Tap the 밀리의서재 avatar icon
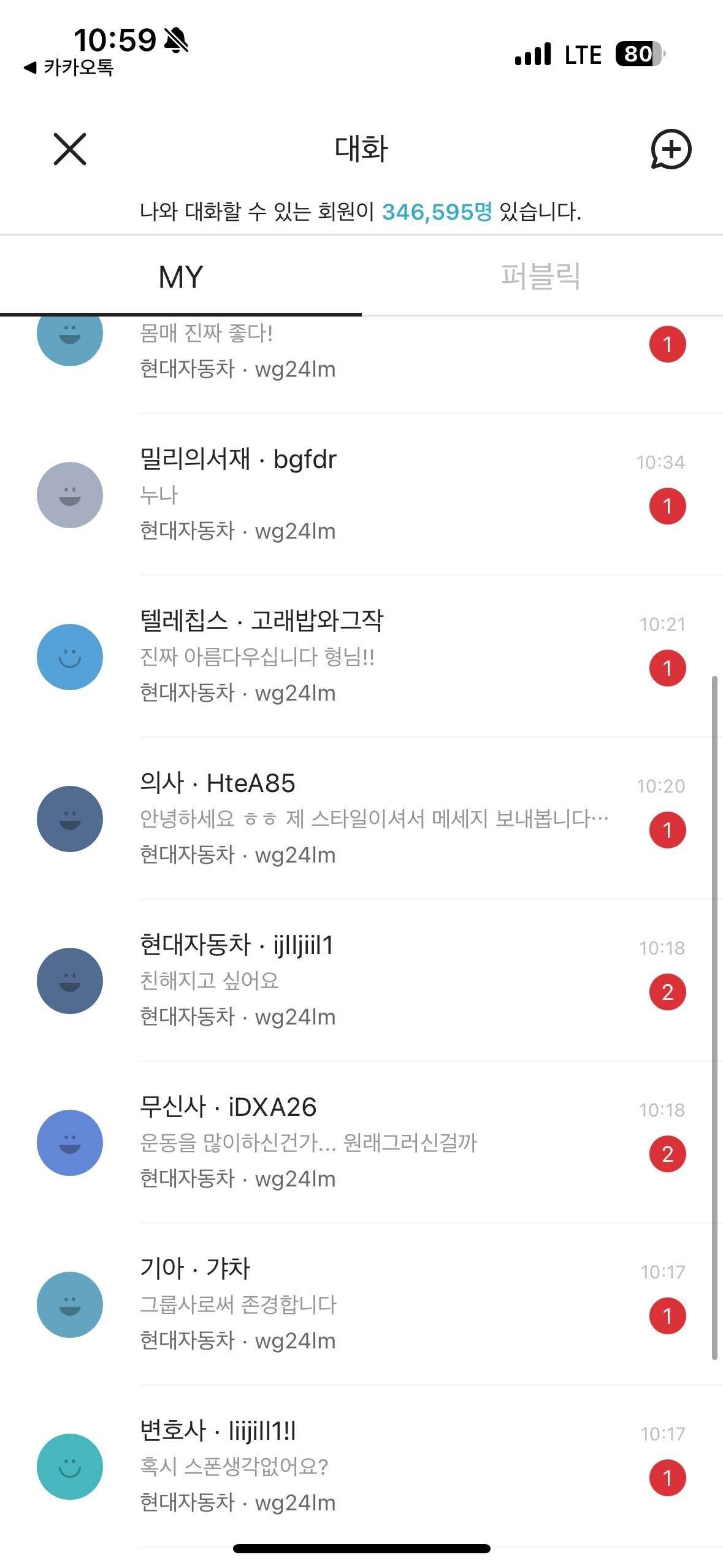 pos(69,496)
